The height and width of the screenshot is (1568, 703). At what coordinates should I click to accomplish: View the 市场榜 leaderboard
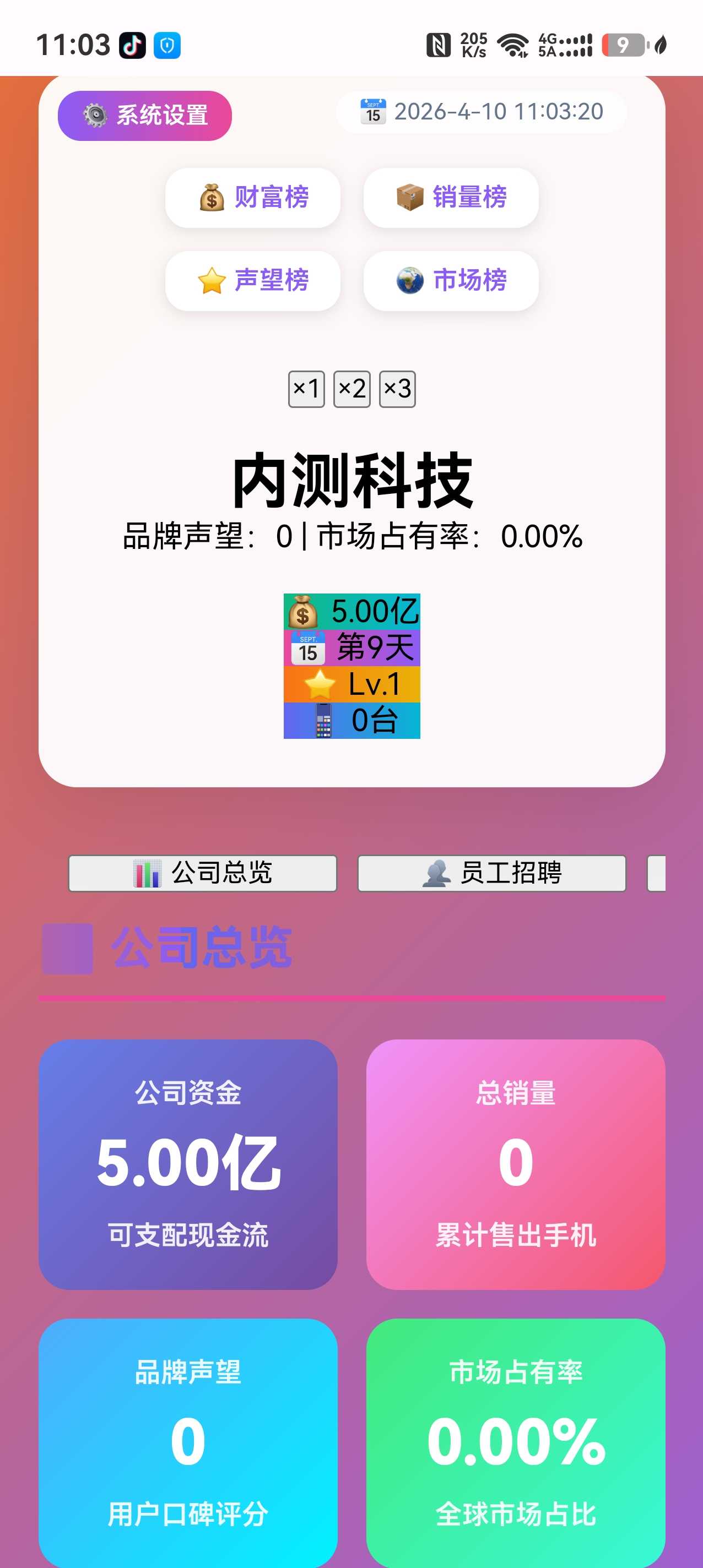451,281
